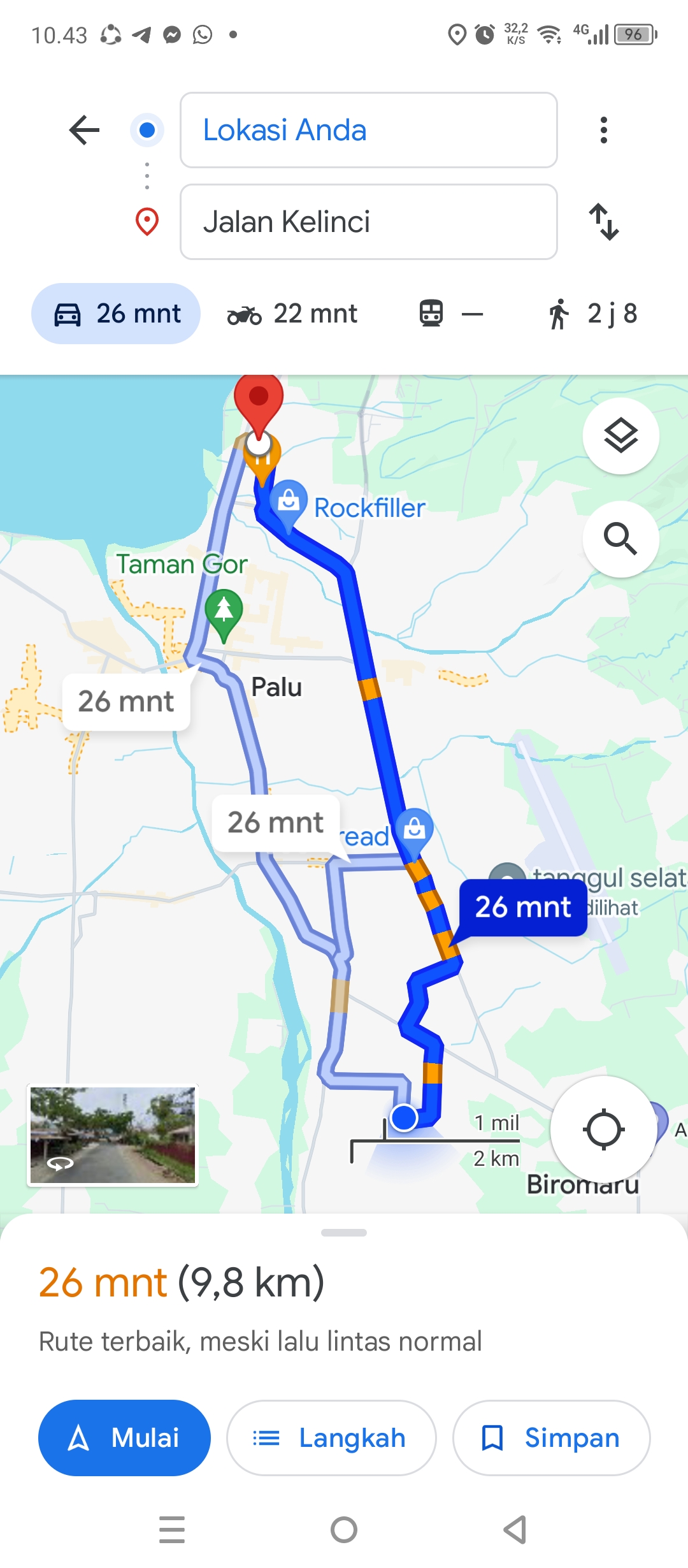
Task: Open the three-dot overflow menu
Action: pos(604,130)
